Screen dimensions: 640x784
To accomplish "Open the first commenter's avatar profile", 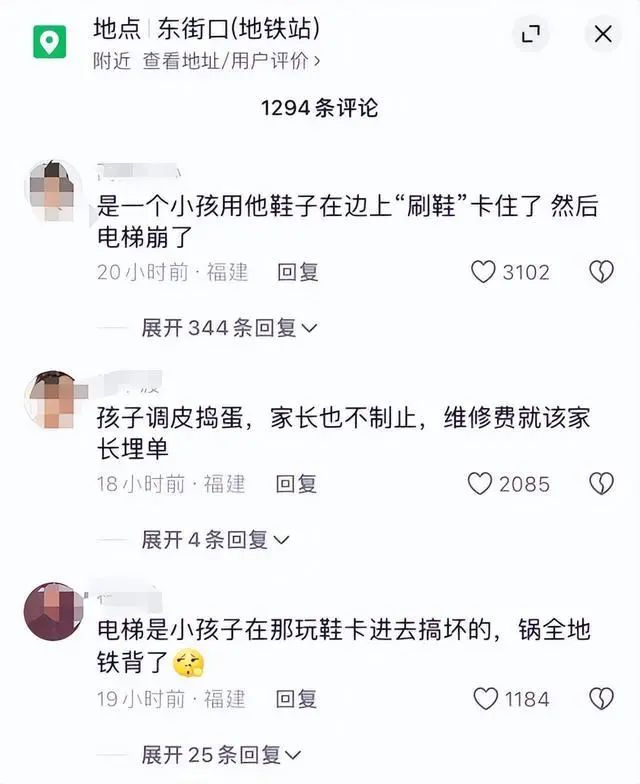I will 52,189.
